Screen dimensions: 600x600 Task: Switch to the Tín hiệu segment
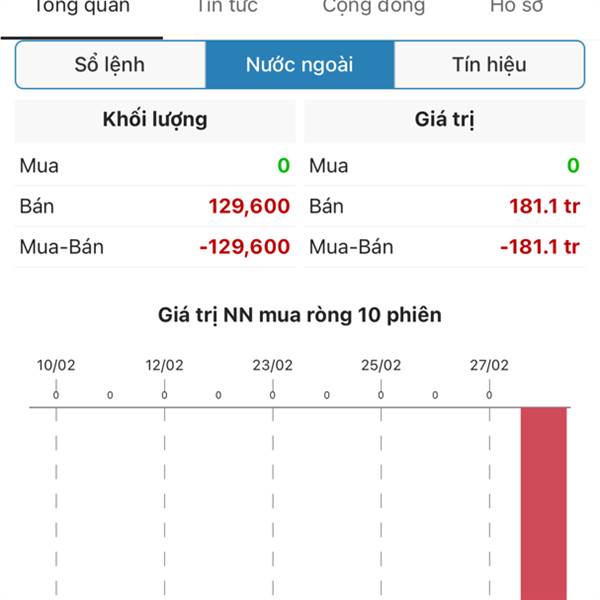(489, 65)
